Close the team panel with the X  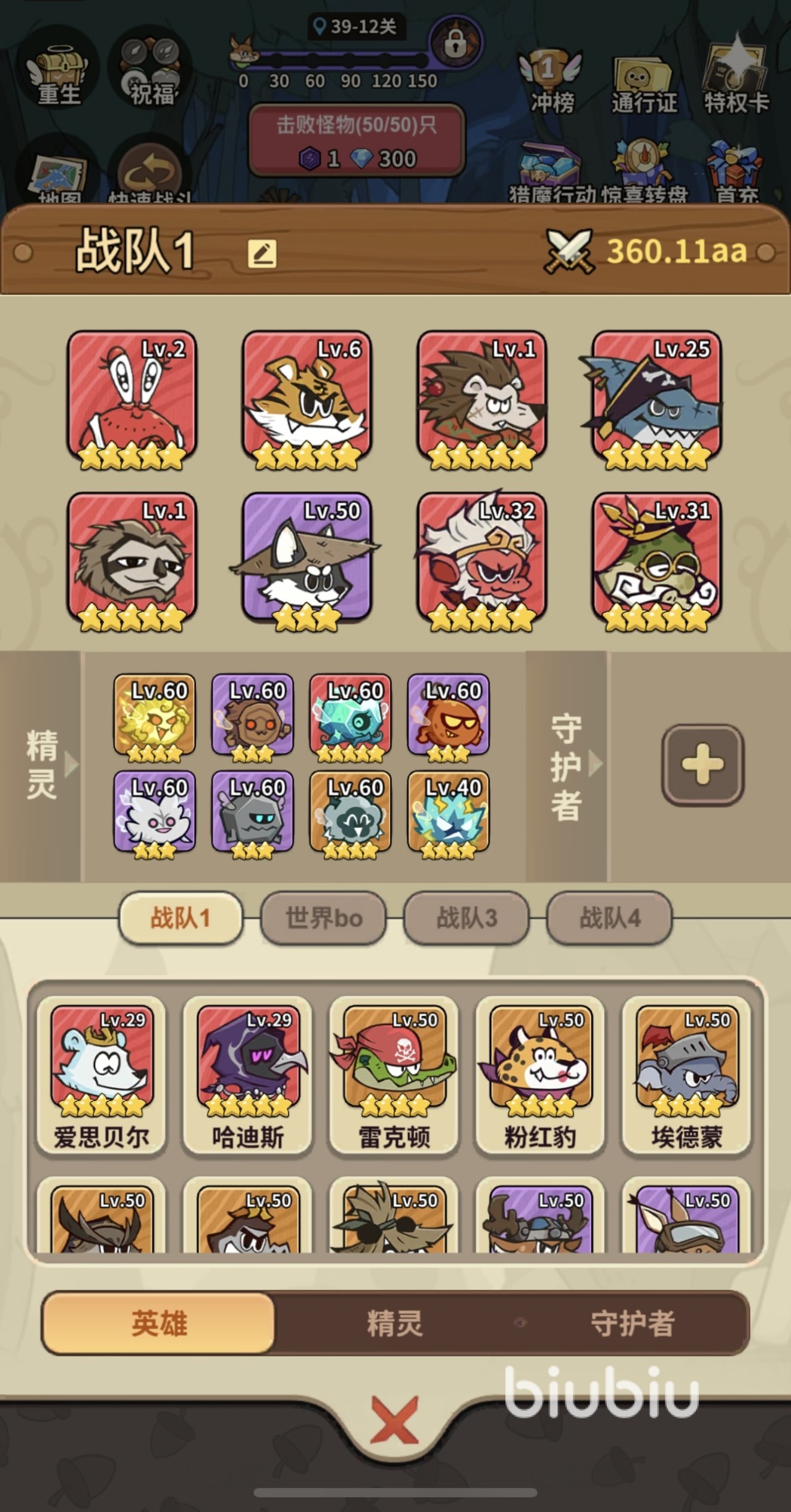394,1421
